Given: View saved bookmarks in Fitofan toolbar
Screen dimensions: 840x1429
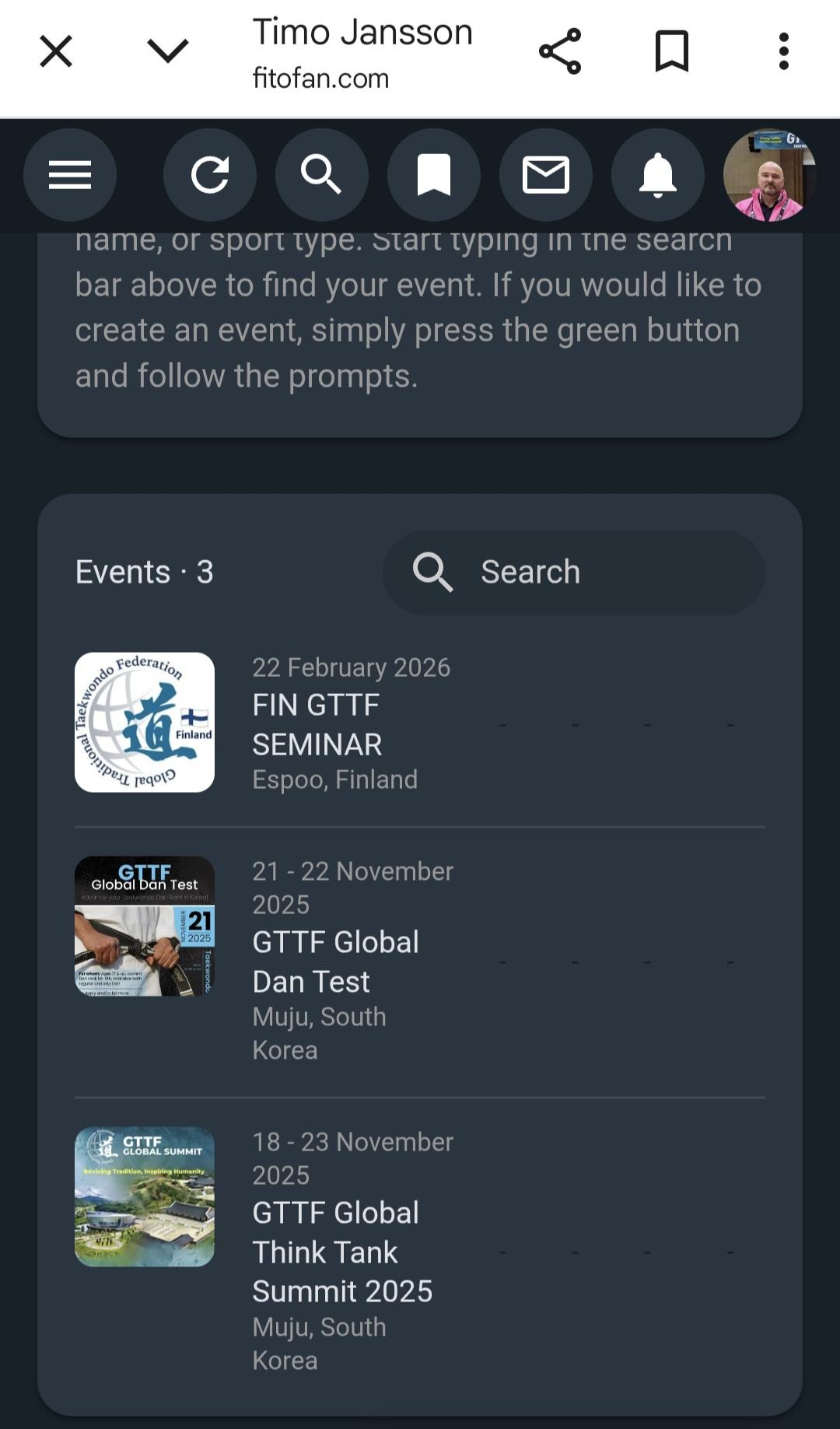Looking at the screenshot, I should [x=434, y=175].
